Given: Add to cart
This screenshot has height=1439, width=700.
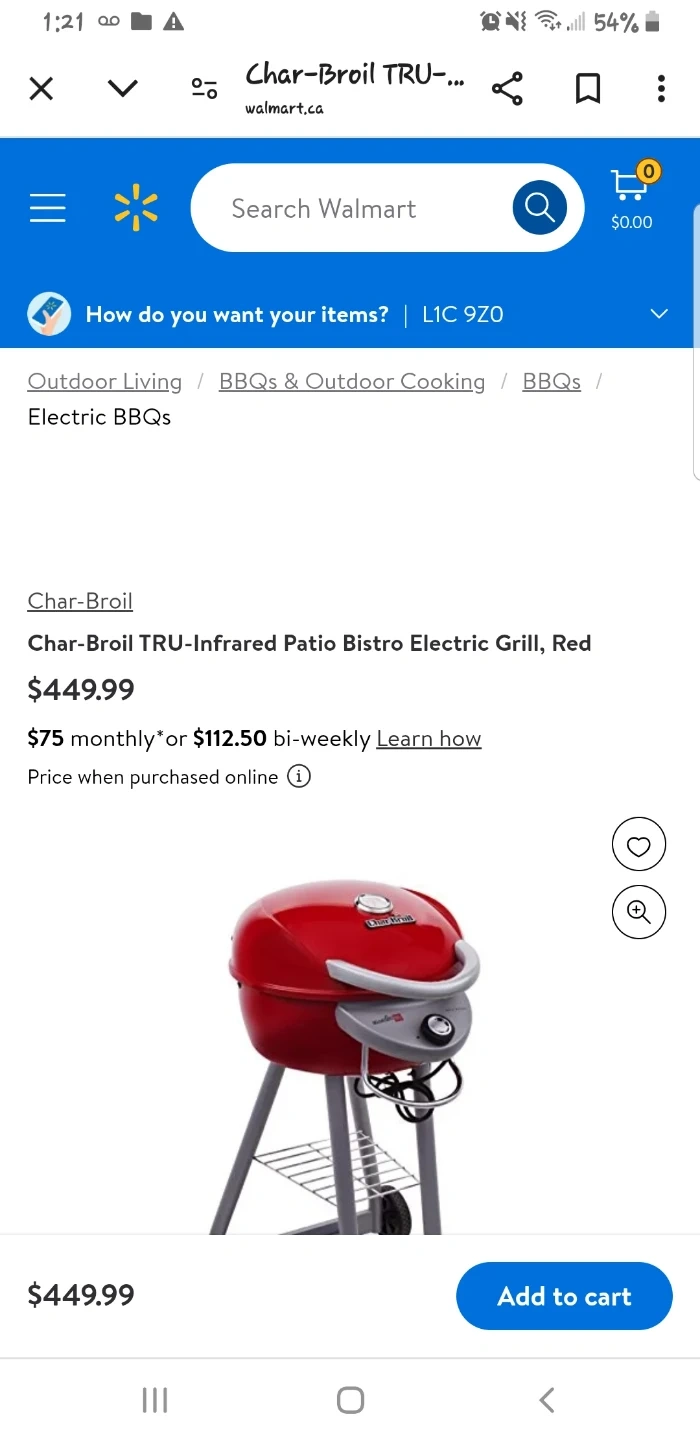Looking at the screenshot, I should (x=564, y=1296).
